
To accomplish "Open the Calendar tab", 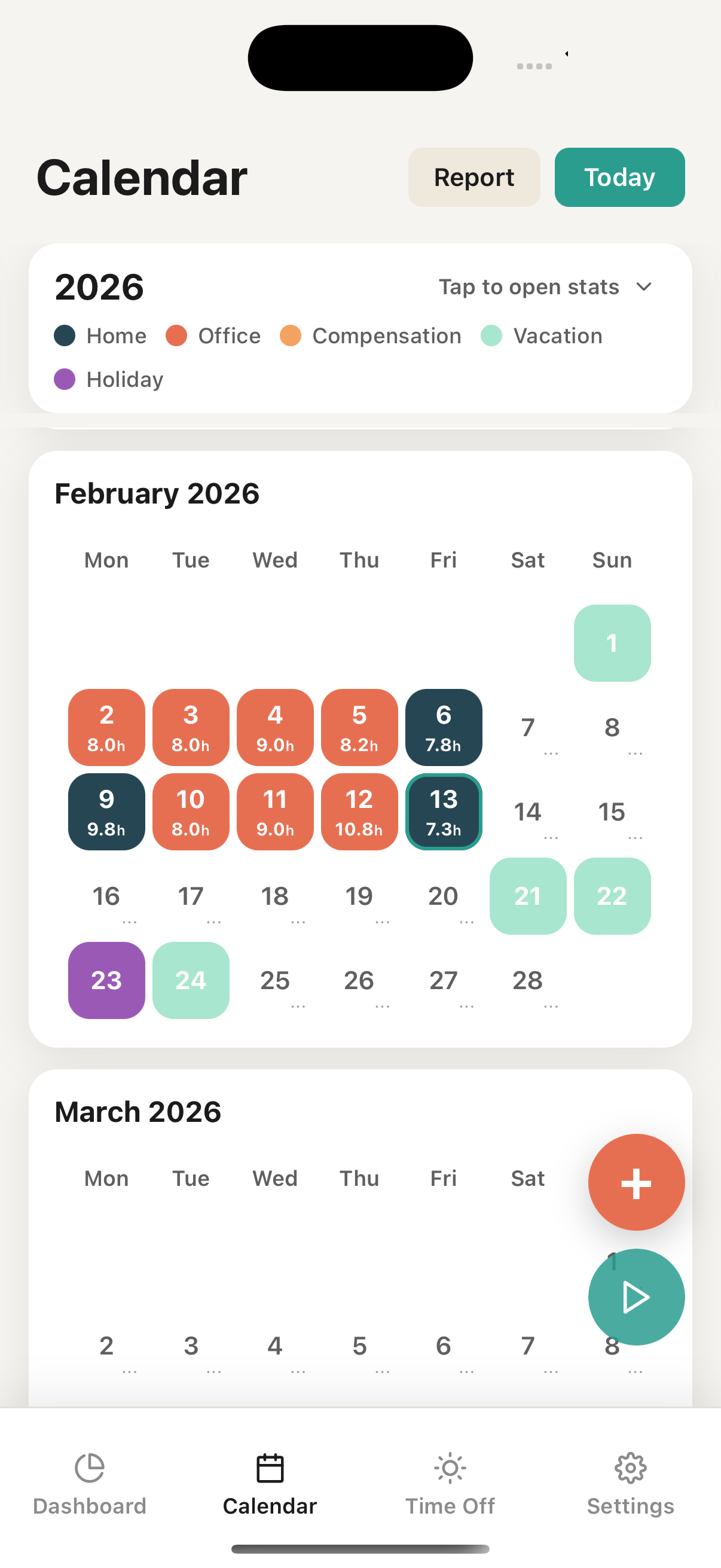I will [x=270, y=1484].
